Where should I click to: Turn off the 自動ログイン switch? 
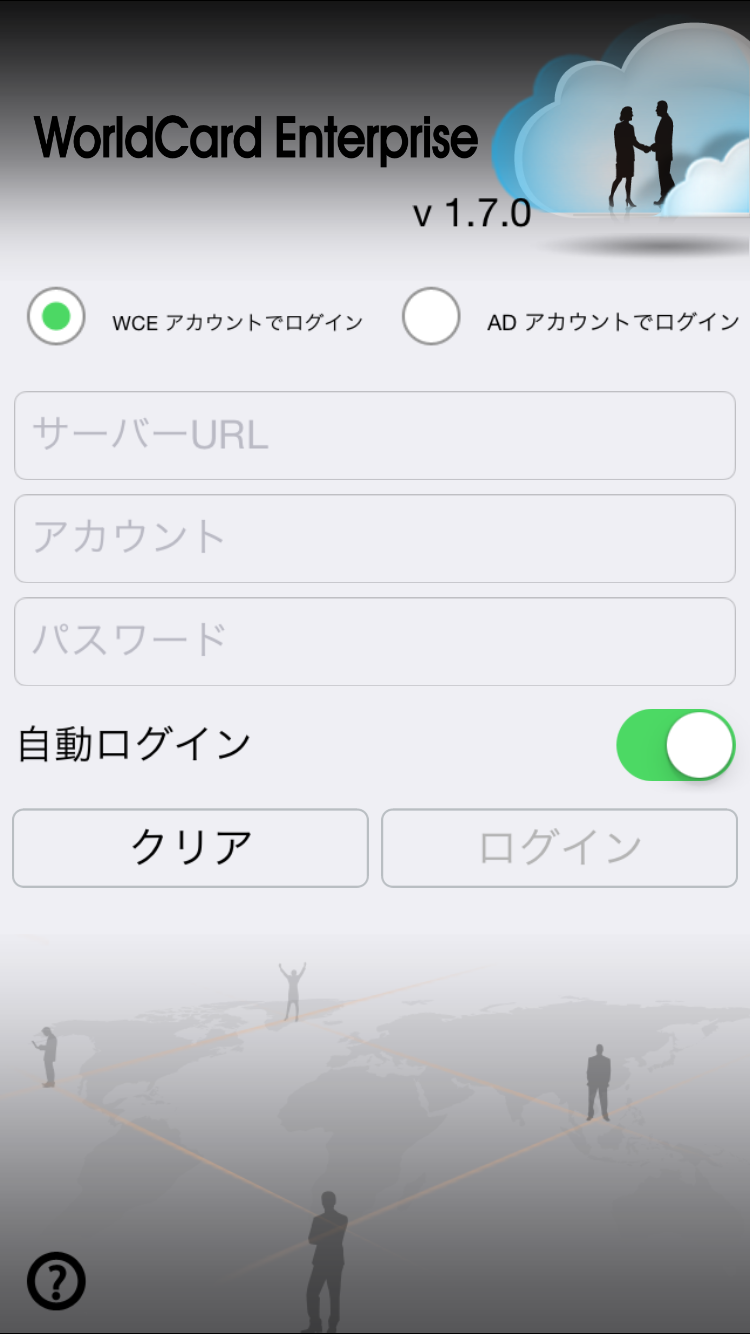tap(675, 745)
